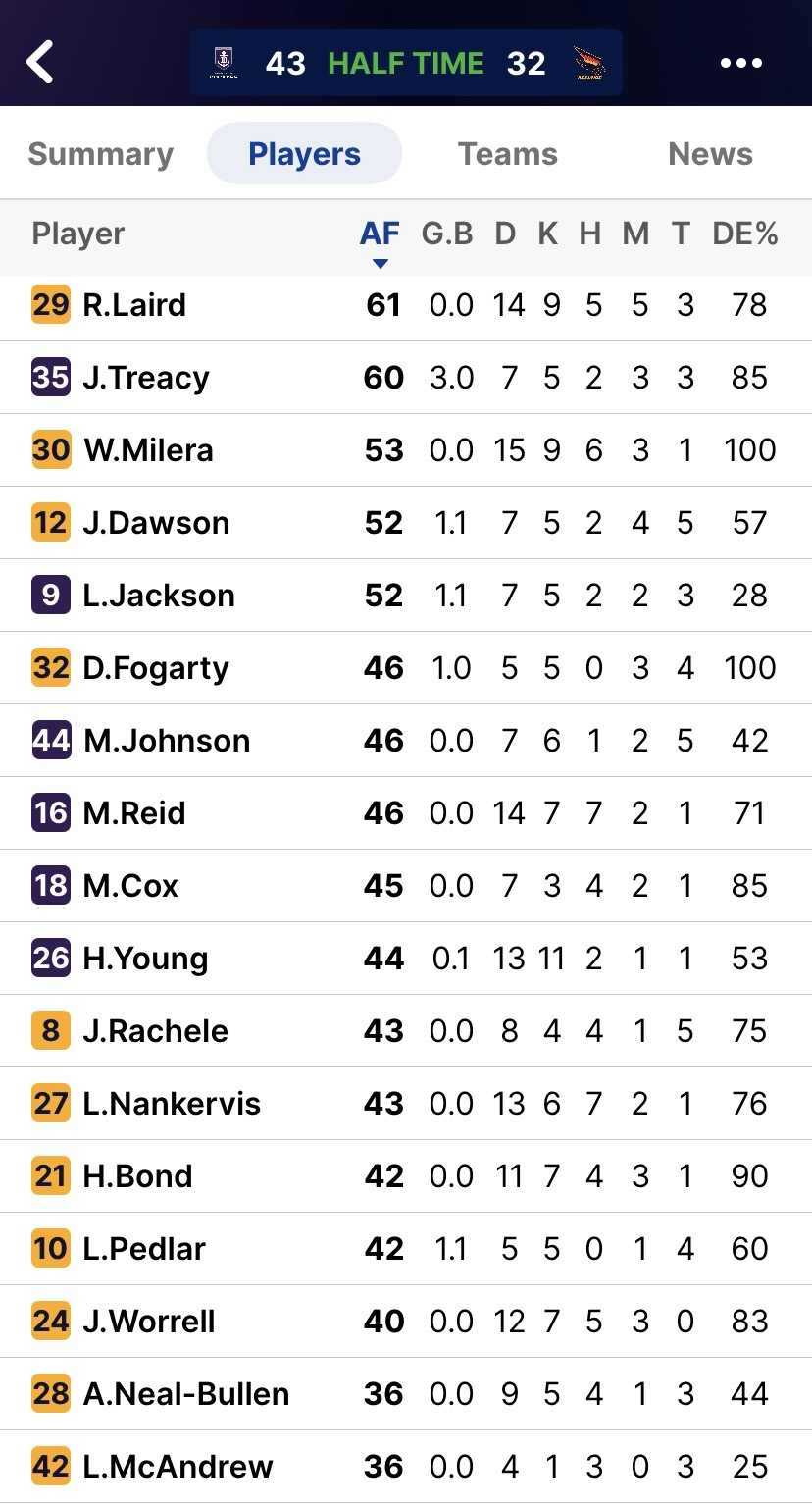The height and width of the screenshot is (1505, 812).
Task: View W.Milera's player details
Action: pos(148,450)
